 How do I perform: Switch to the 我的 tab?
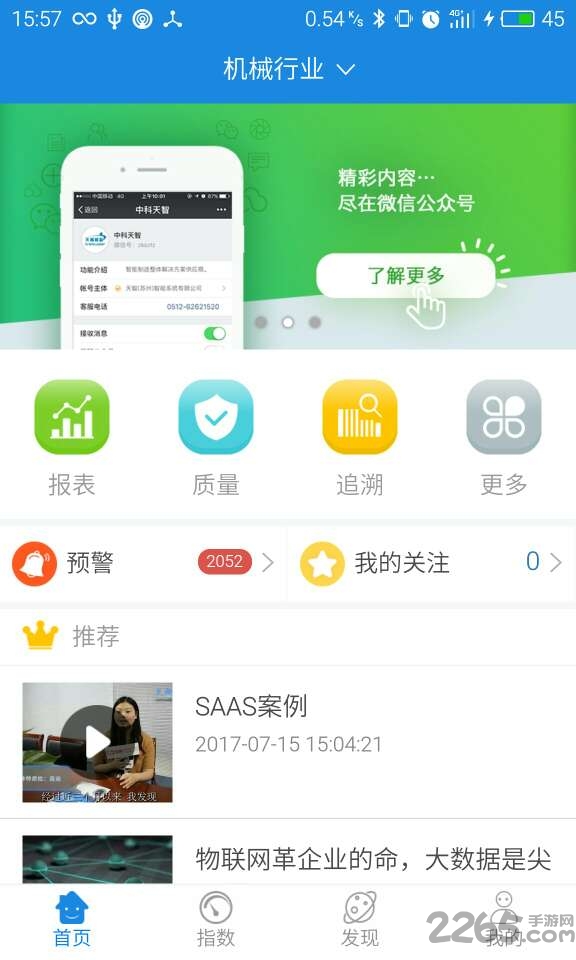(x=503, y=920)
